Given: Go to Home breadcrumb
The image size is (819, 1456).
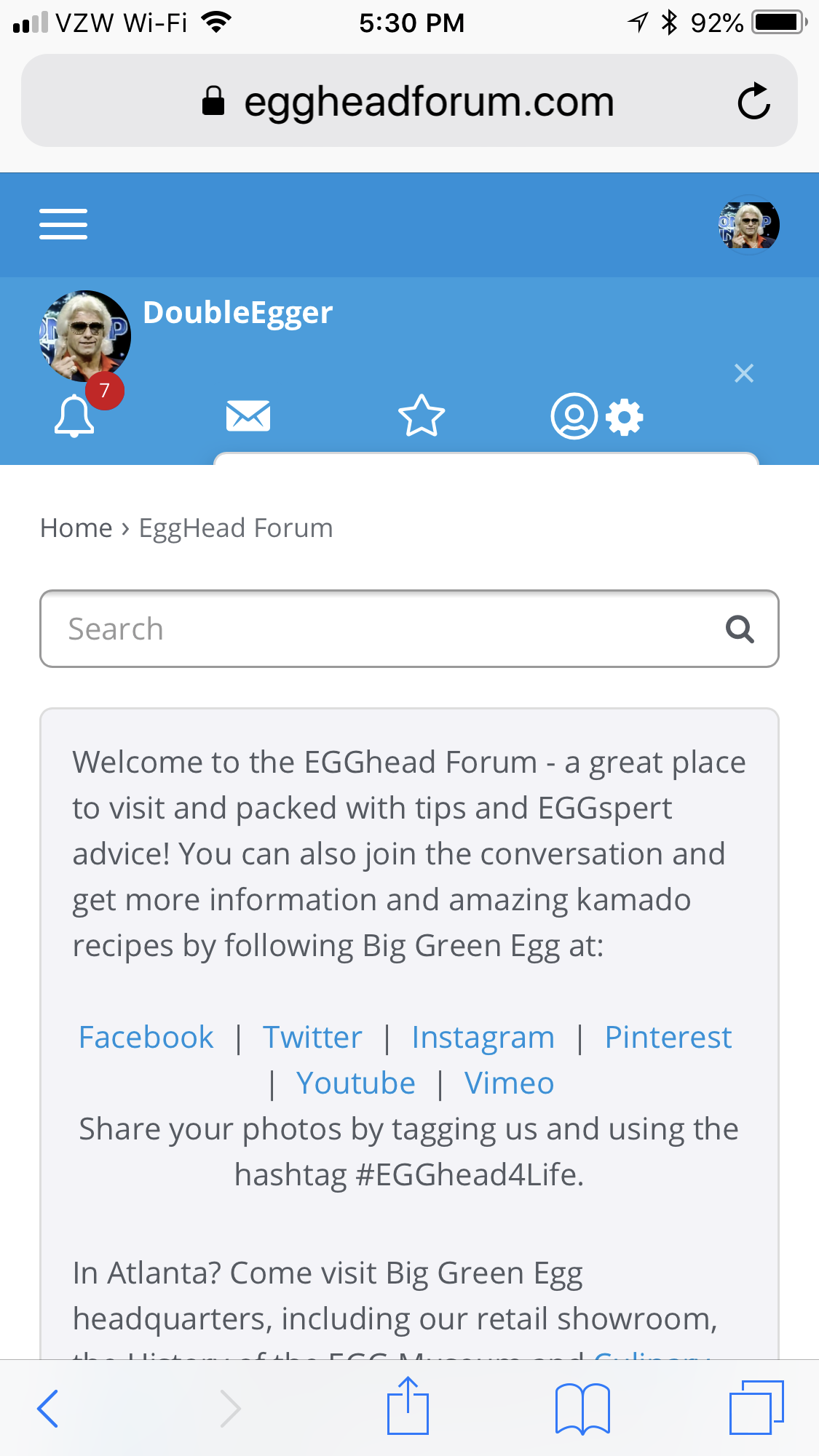Looking at the screenshot, I should click(76, 528).
